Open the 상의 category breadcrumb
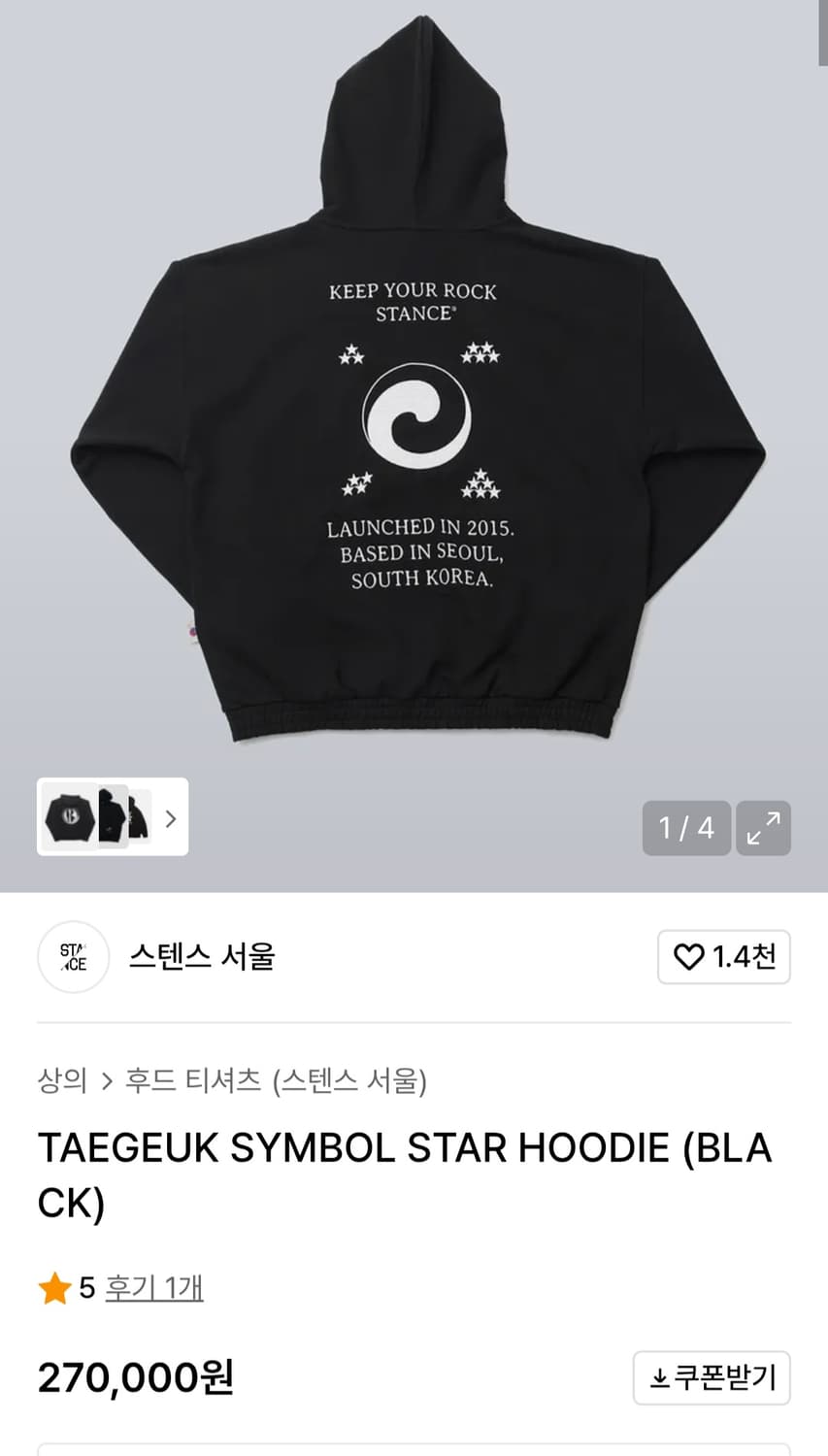828x1456 pixels. click(x=62, y=1080)
